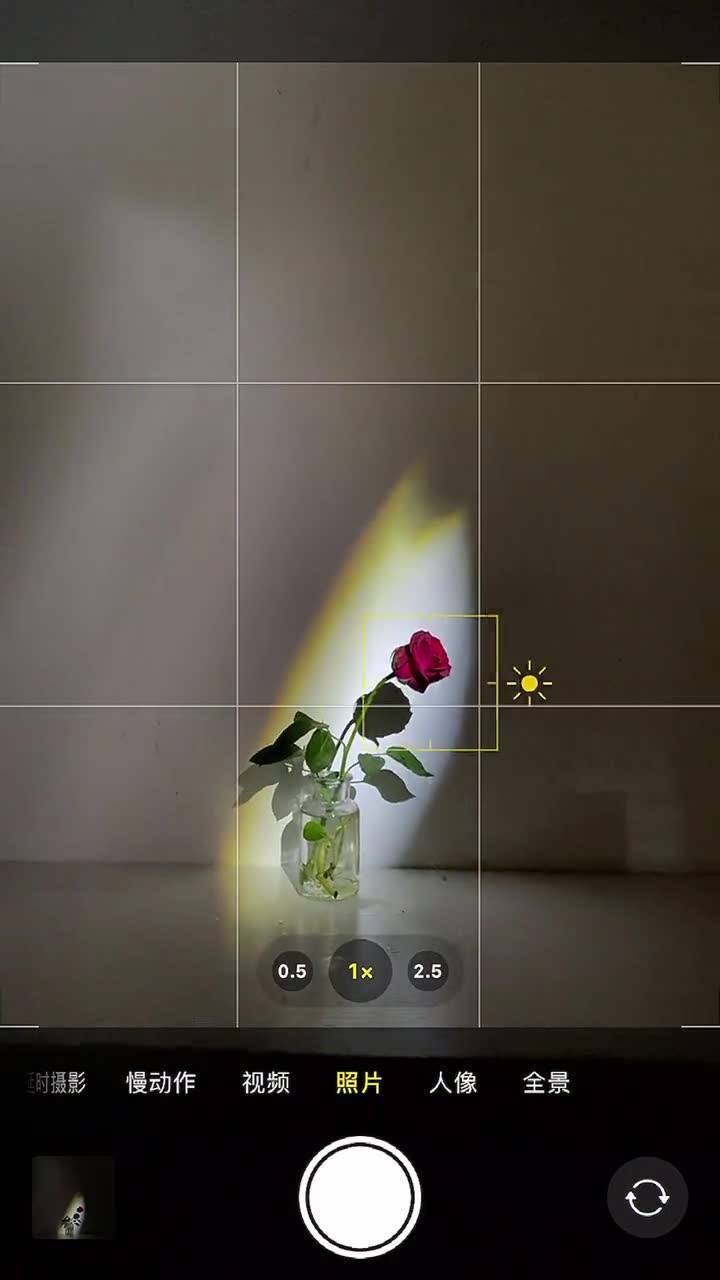
Task: Select the 2.5 telephoto zoom
Action: click(x=428, y=971)
